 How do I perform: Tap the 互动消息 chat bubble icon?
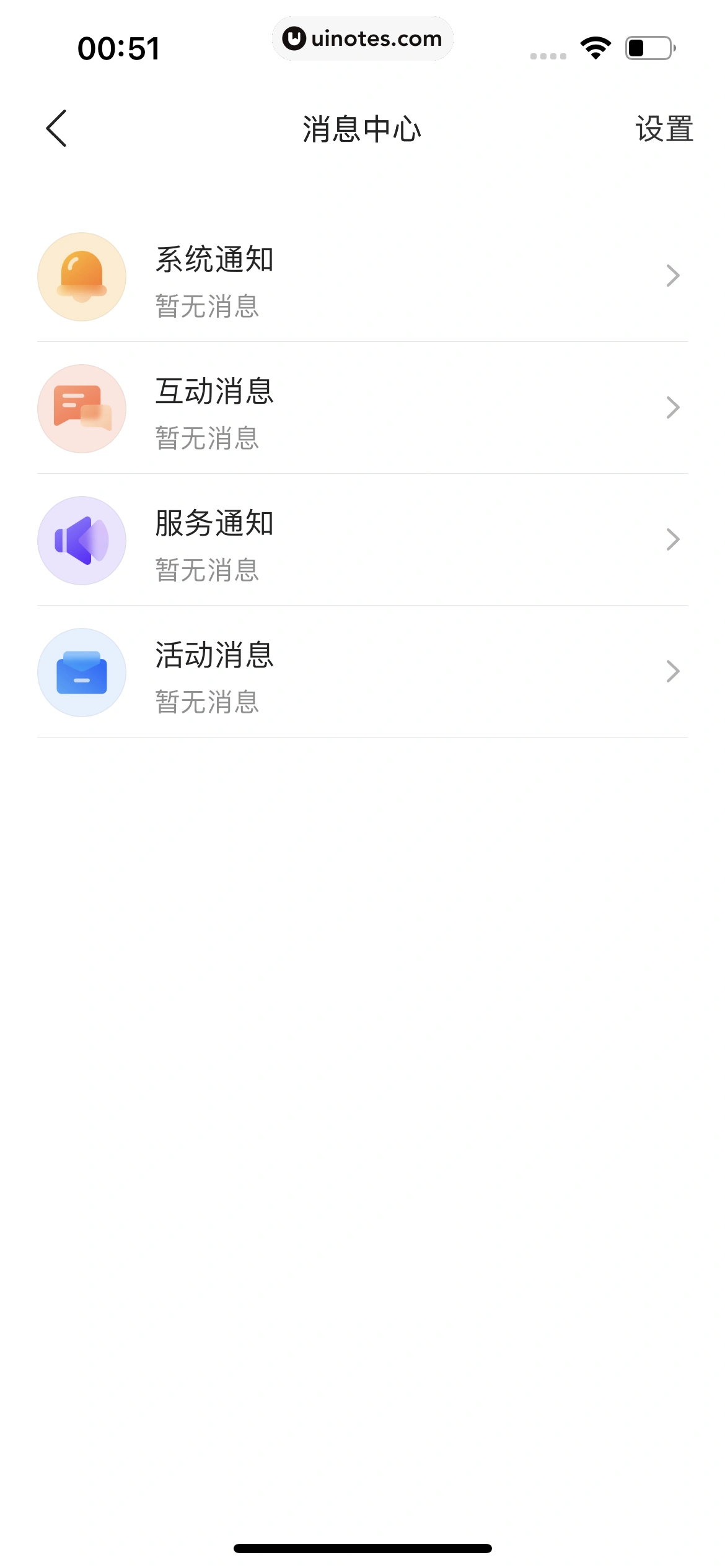click(x=81, y=409)
